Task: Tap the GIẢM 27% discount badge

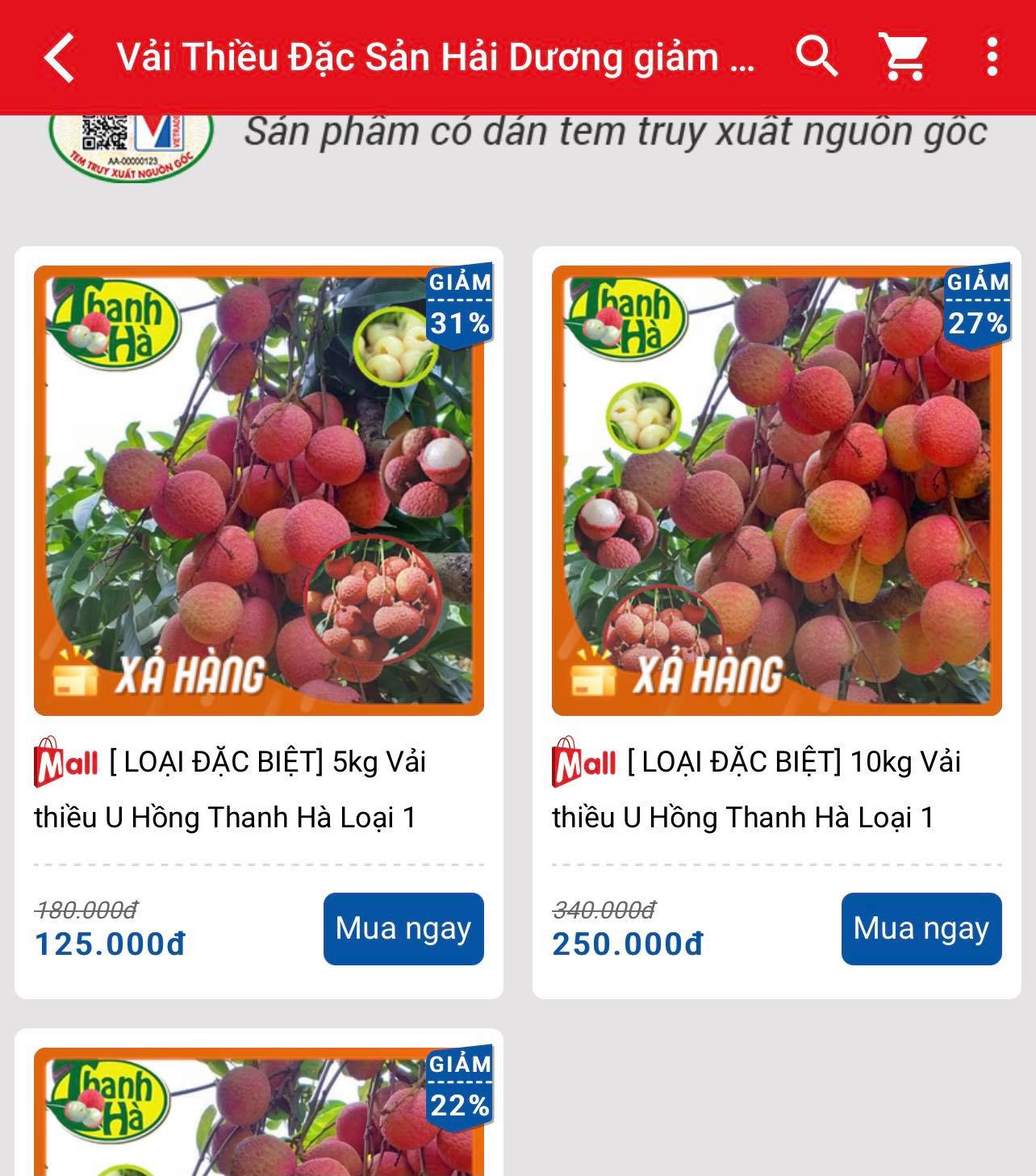Action: click(976, 304)
